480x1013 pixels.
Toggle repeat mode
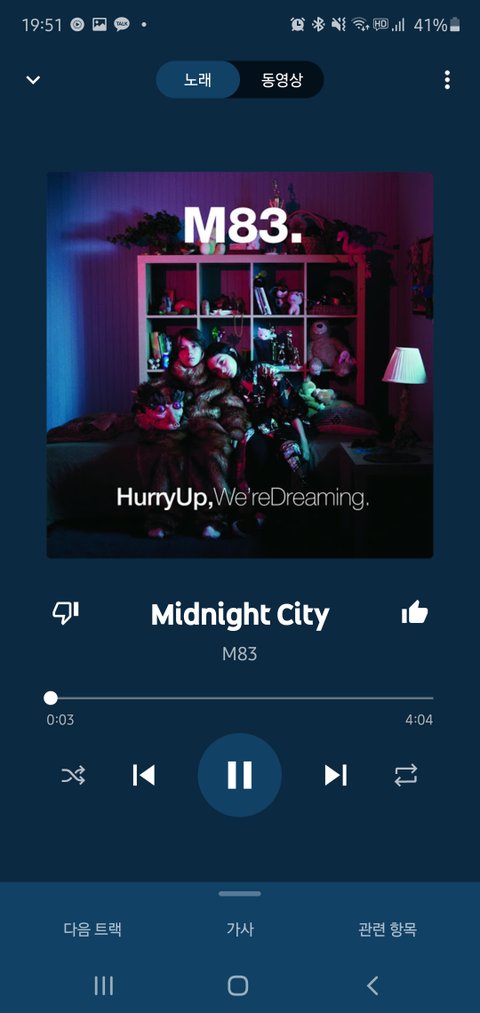click(x=406, y=775)
